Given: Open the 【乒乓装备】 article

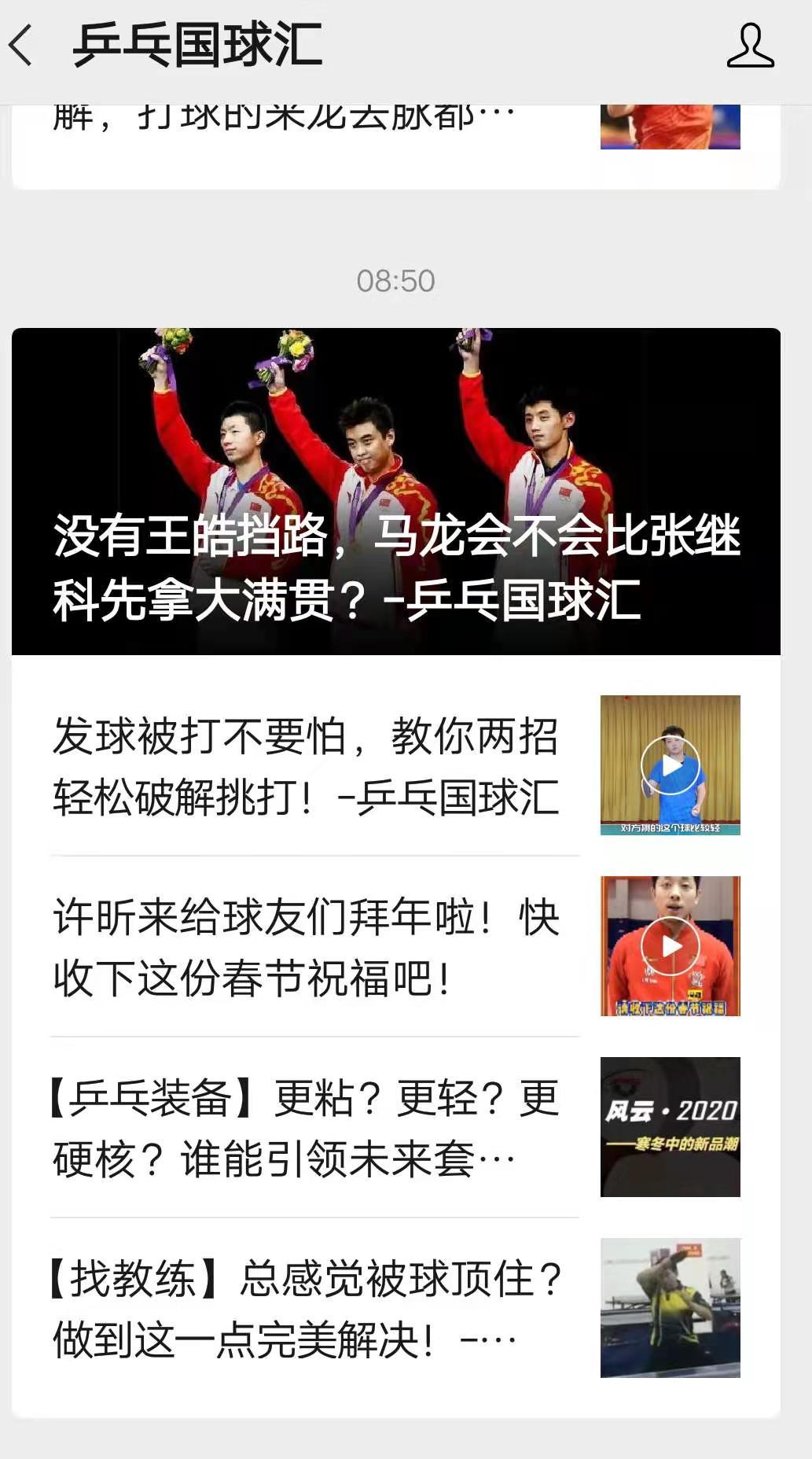Looking at the screenshot, I should click(x=307, y=1128).
